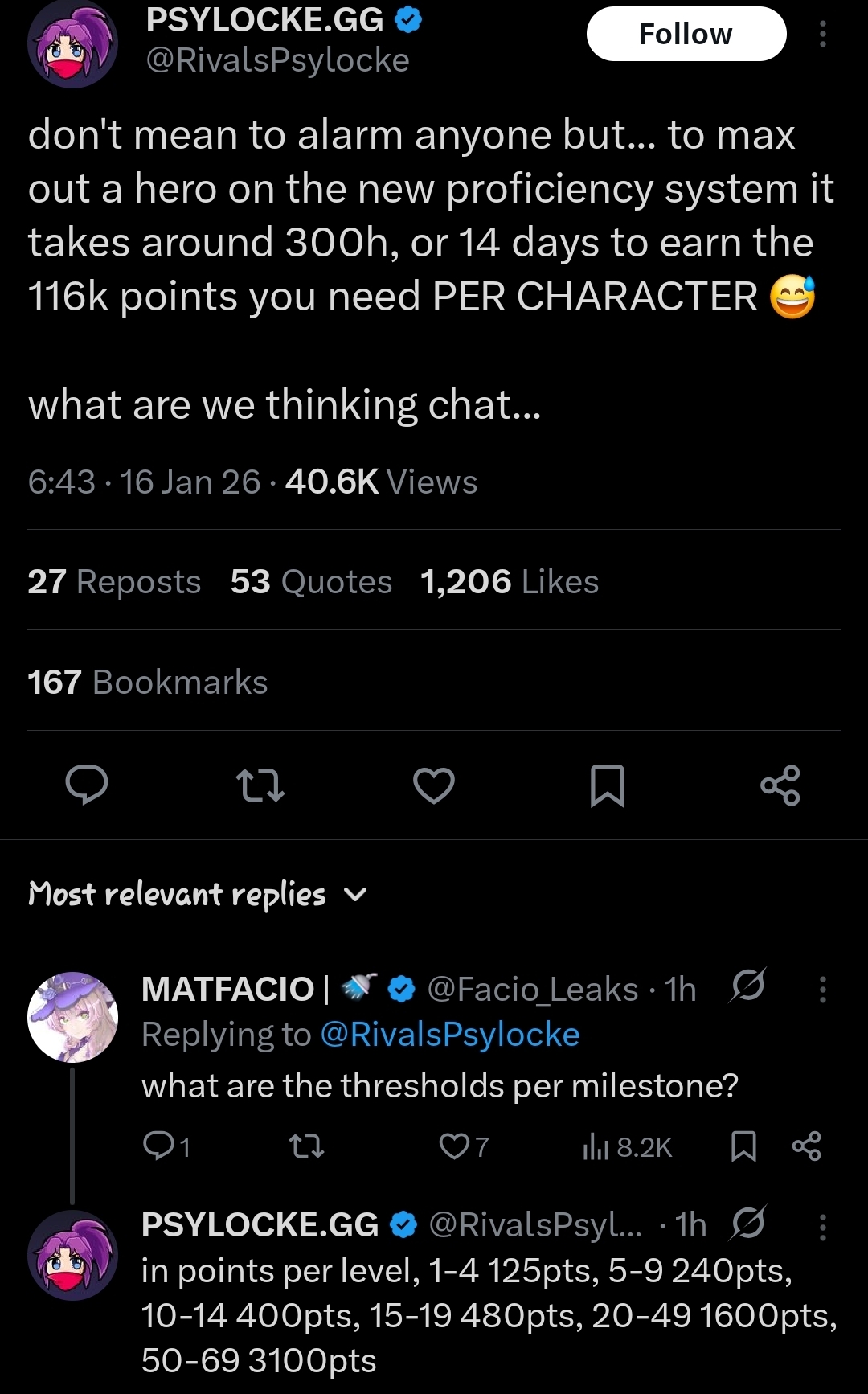Open PSYLOCKE.GG profile picture atop main post
The height and width of the screenshot is (1394, 868).
click(x=72, y=44)
